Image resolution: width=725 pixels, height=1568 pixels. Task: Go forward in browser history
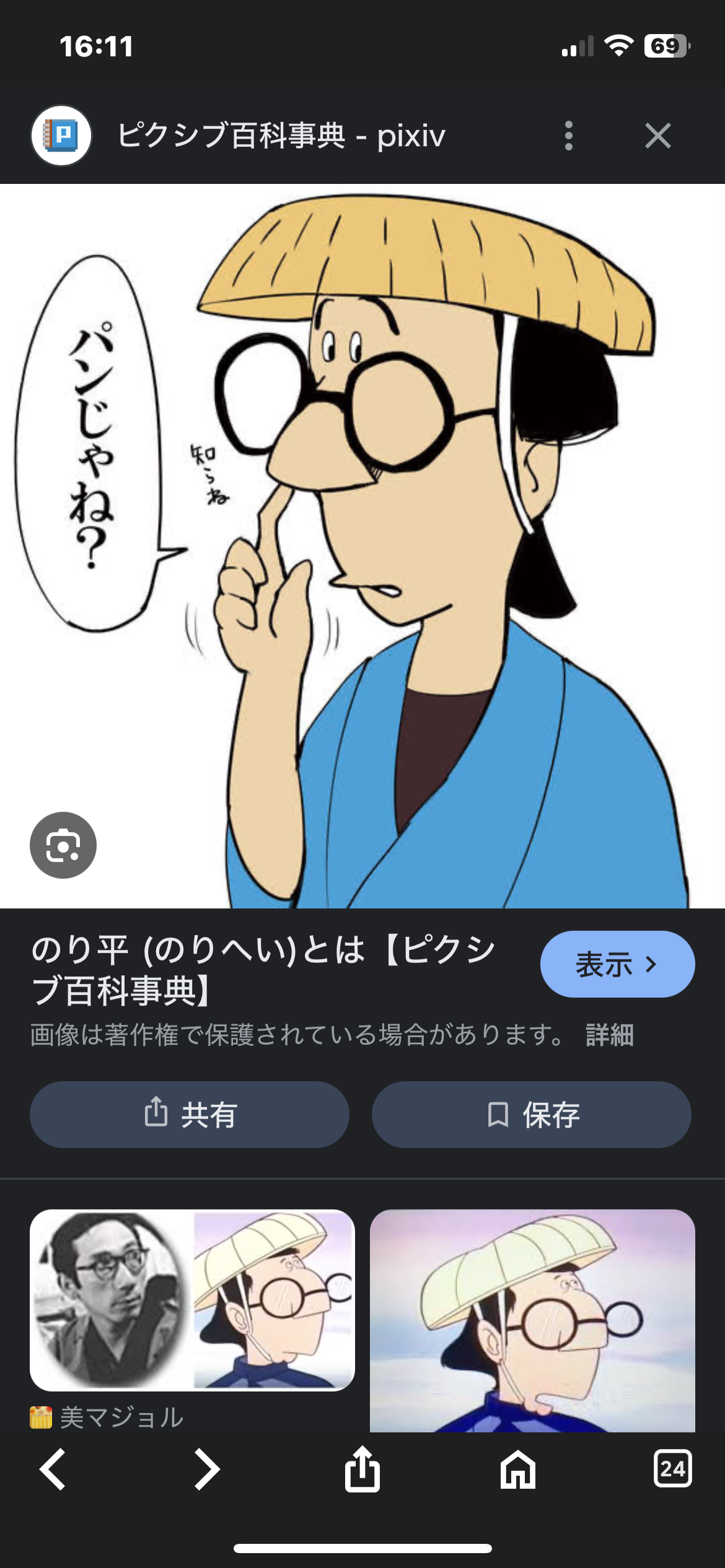coord(207,1469)
